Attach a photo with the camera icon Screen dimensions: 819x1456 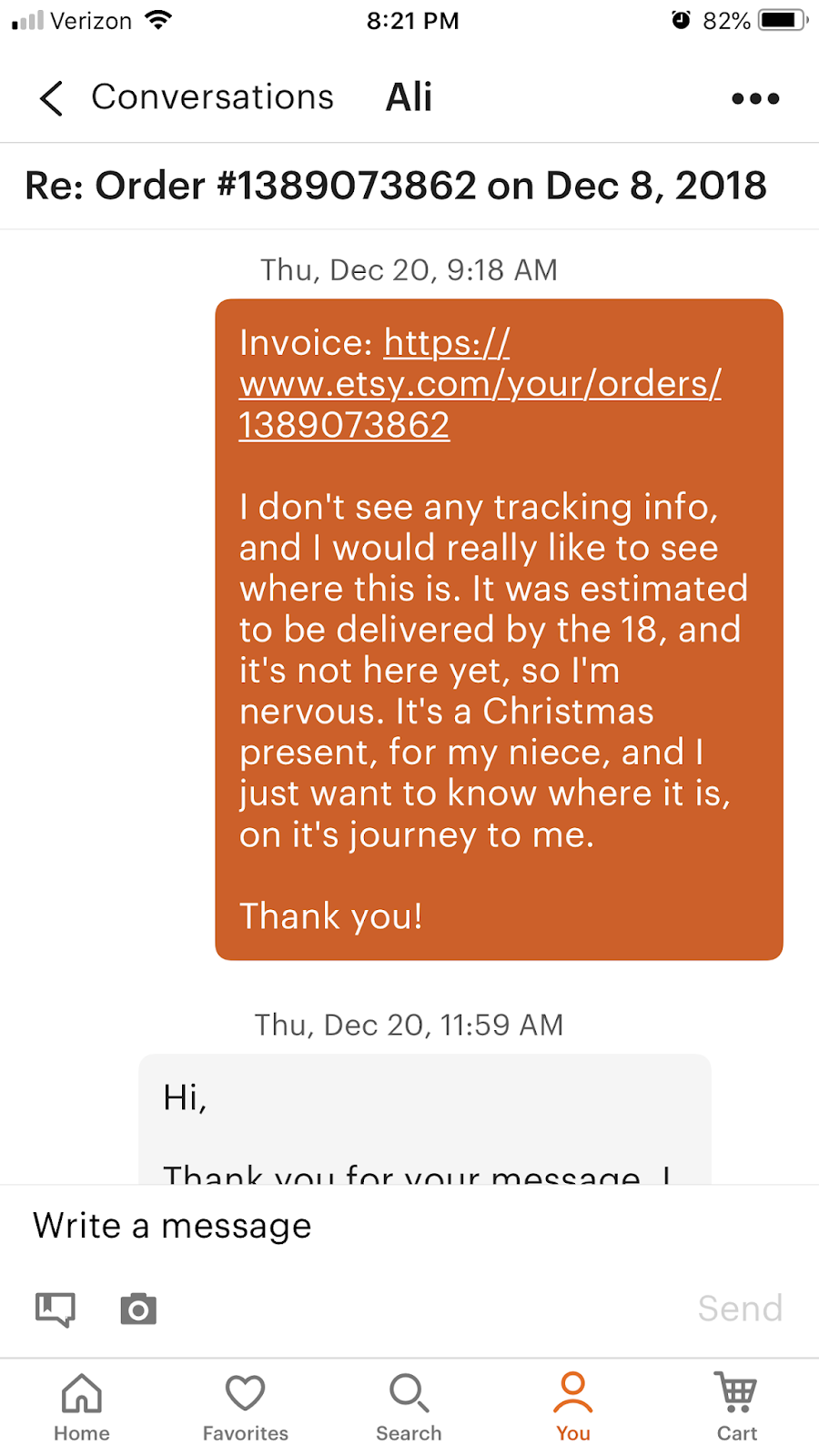click(138, 1309)
